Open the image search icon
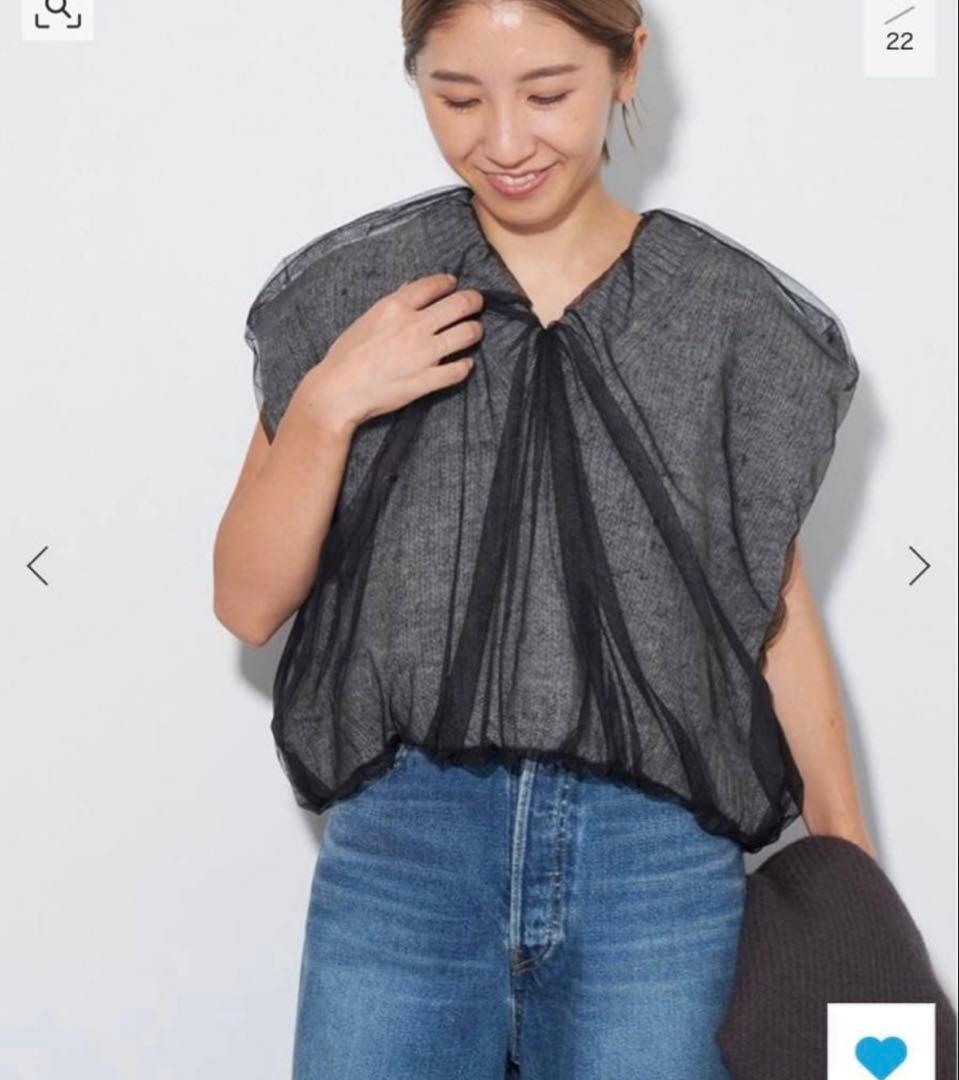Image resolution: width=959 pixels, height=1080 pixels. click(x=57, y=14)
